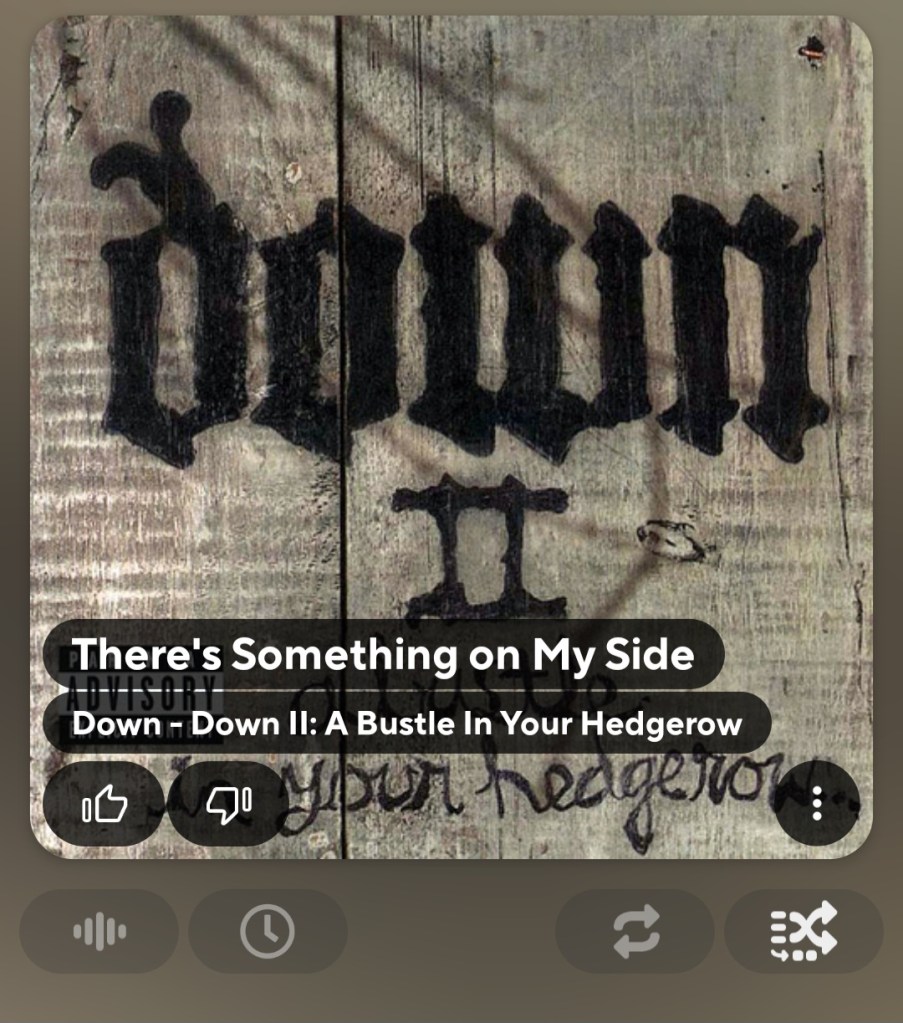Image resolution: width=903 pixels, height=1023 pixels.
Task: Open the three-dot overflow menu
Action: [817, 803]
